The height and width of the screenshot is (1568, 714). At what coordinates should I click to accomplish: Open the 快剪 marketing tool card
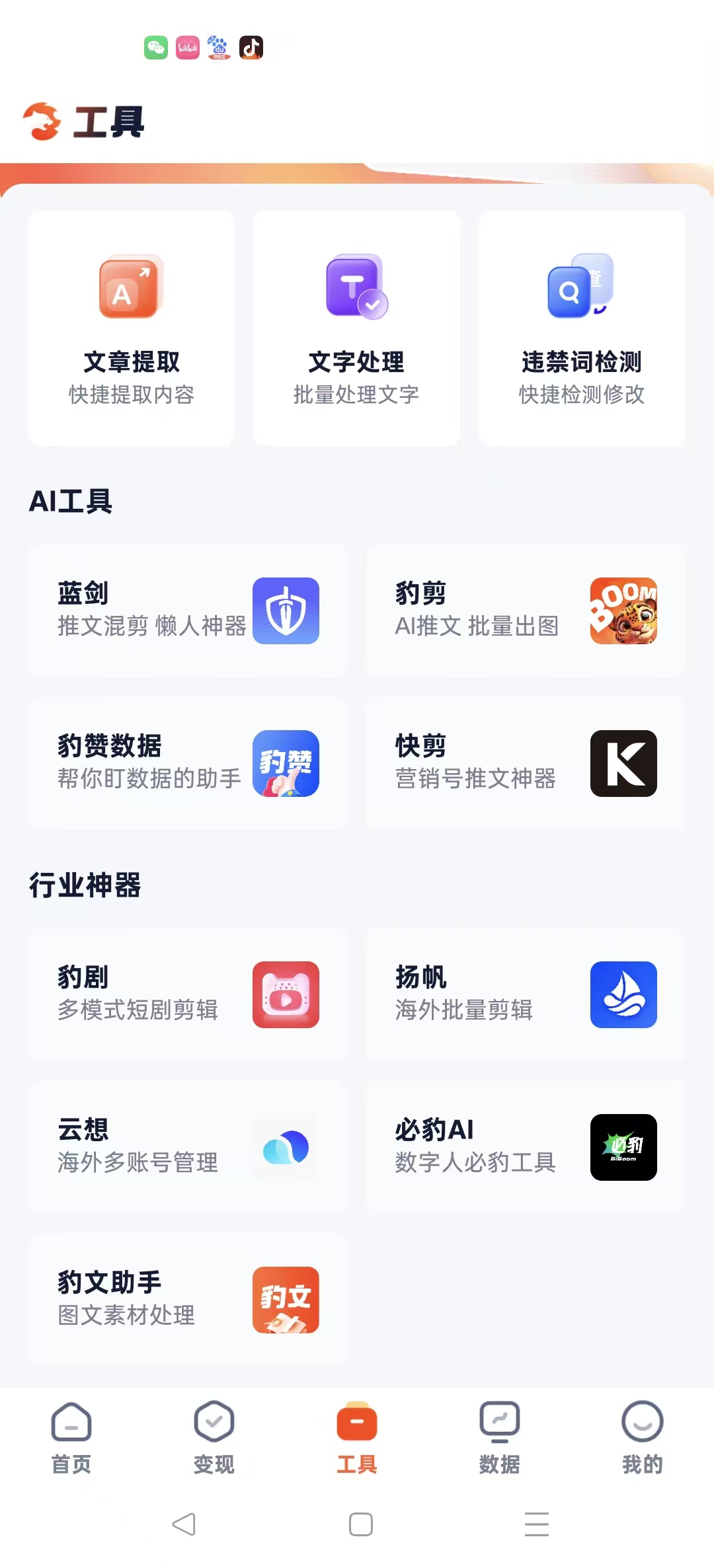tap(525, 763)
